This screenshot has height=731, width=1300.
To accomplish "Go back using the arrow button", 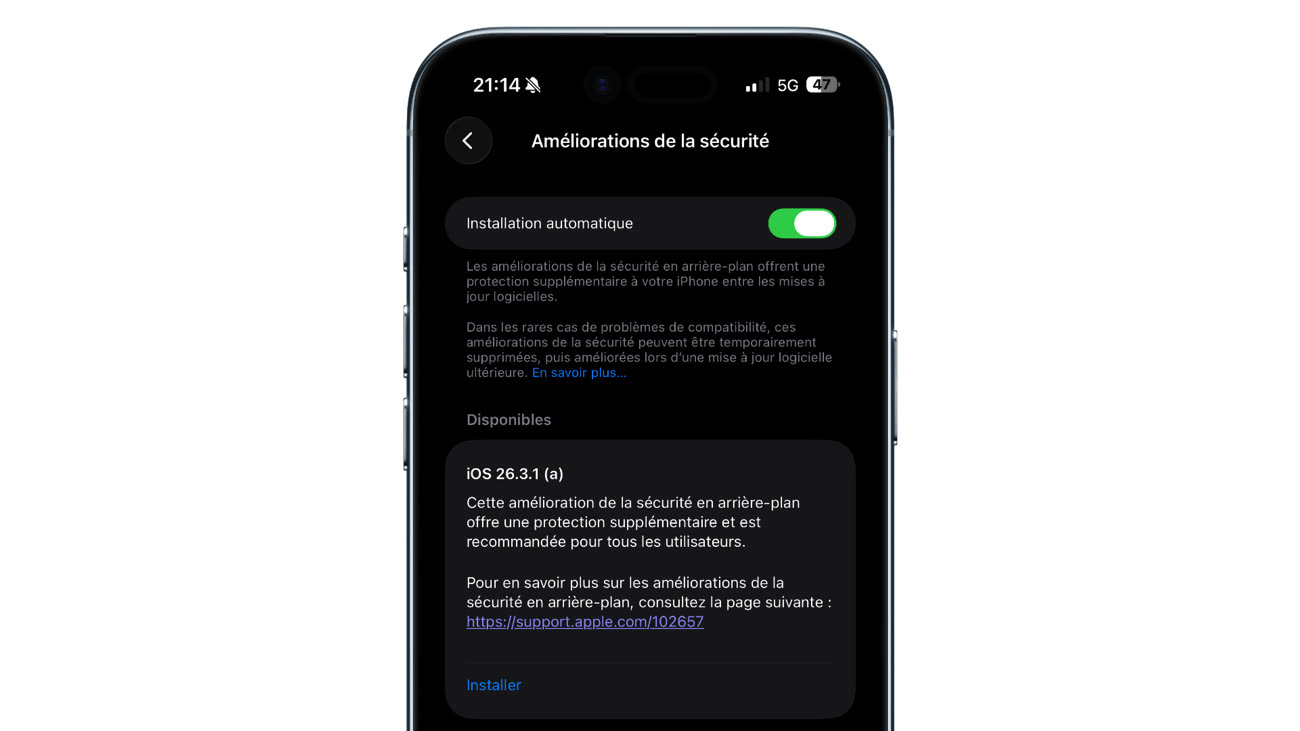I will 468,141.
